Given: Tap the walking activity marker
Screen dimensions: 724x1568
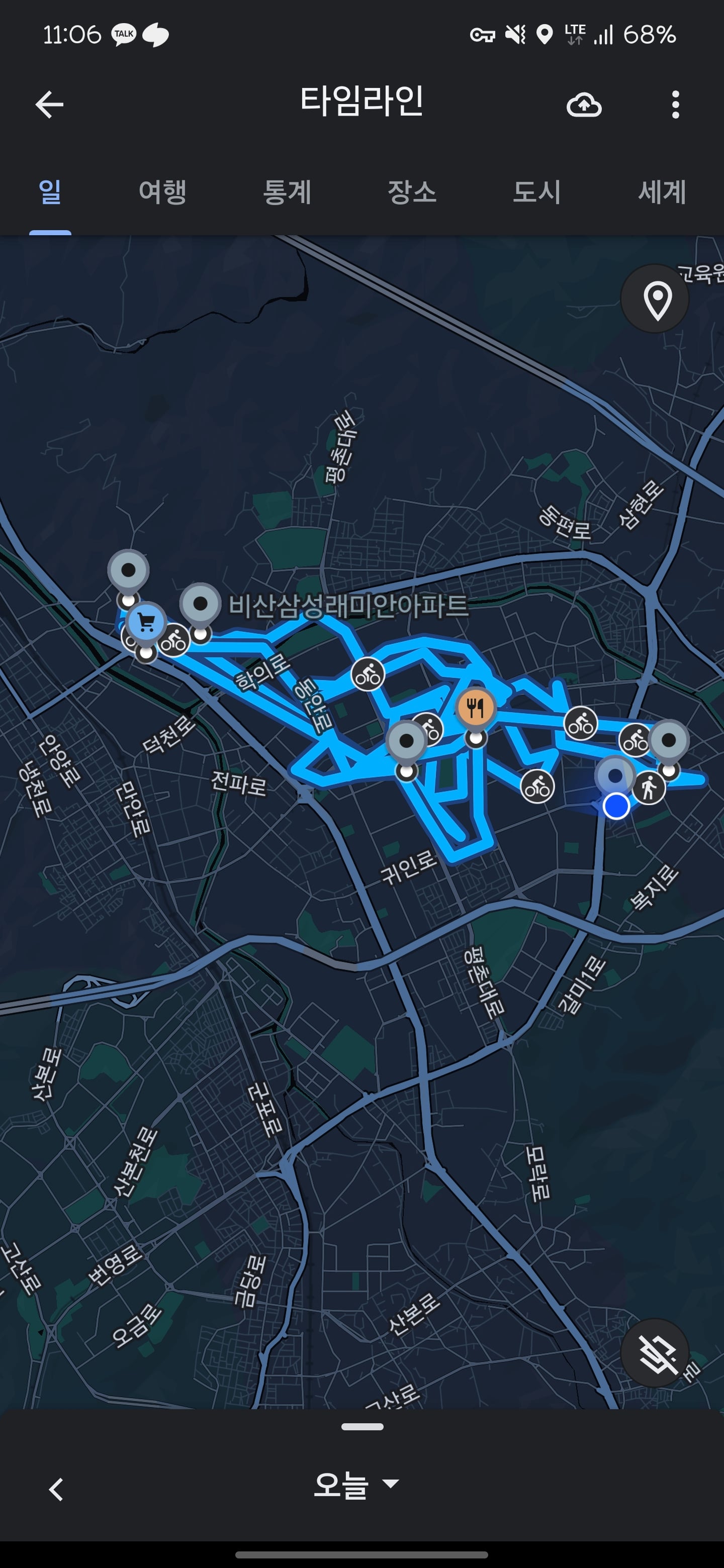Looking at the screenshot, I should click(649, 788).
